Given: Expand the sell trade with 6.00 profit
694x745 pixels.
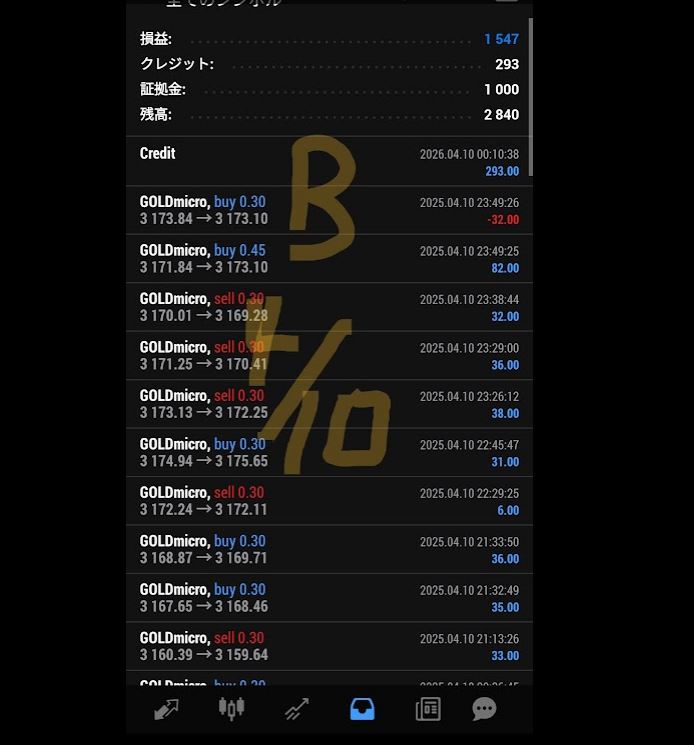Looking at the screenshot, I should [329, 501].
